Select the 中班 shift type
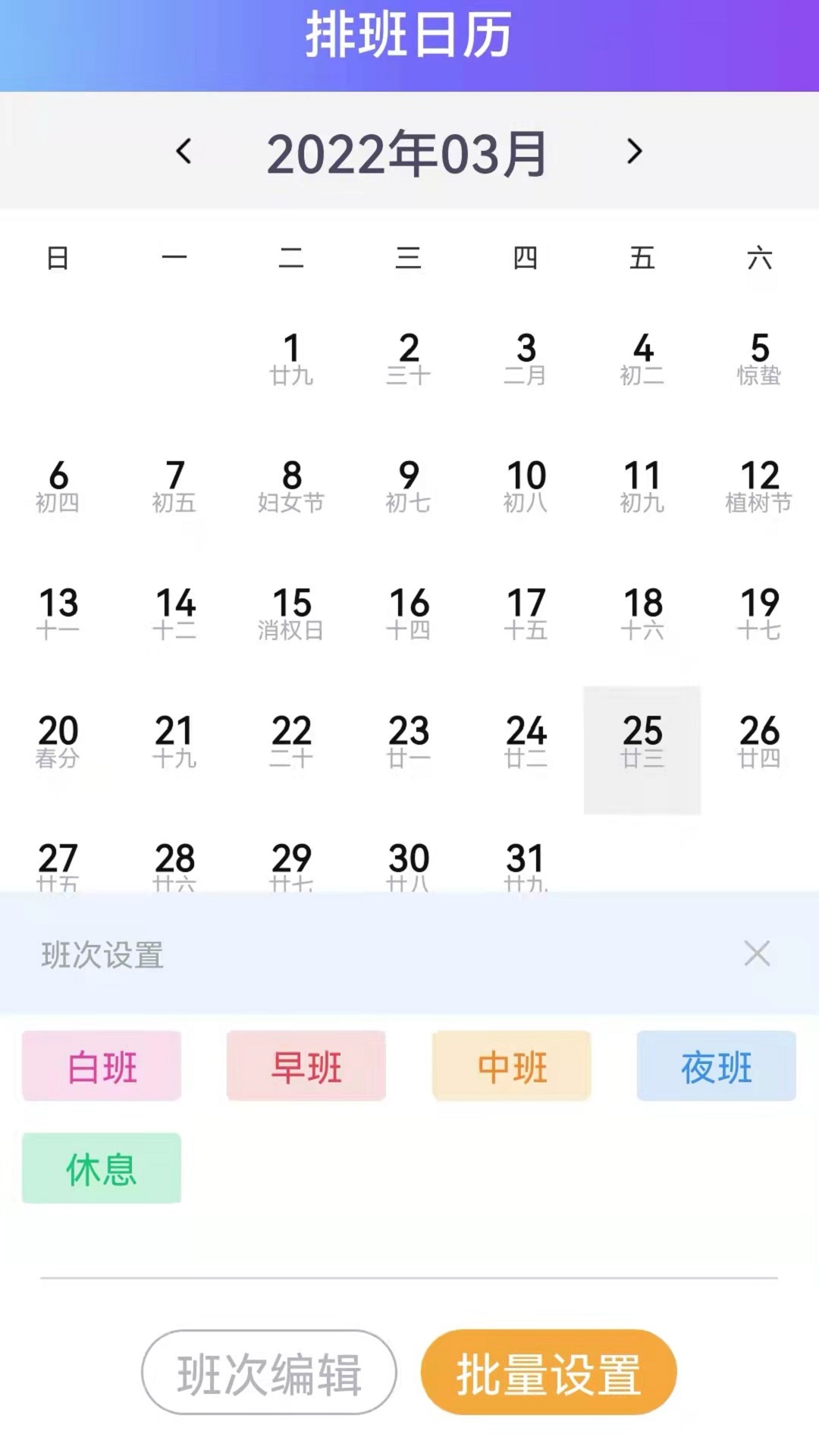819x1456 pixels. tap(511, 1067)
